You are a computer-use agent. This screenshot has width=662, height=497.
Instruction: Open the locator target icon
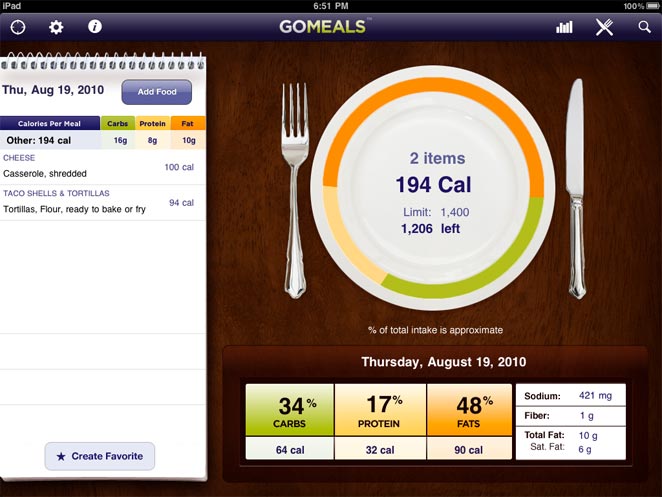coord(18,27)
